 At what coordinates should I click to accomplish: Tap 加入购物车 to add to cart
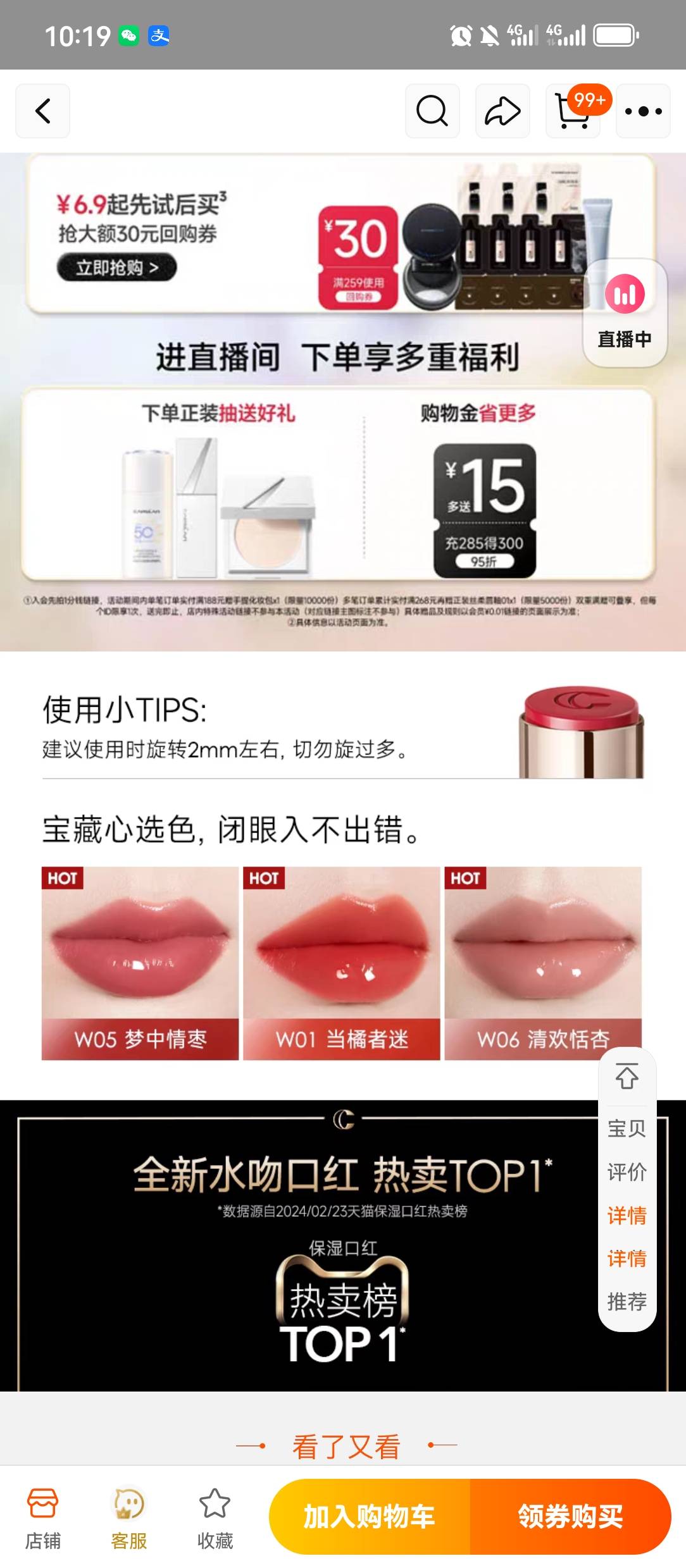pos(370,1517)
